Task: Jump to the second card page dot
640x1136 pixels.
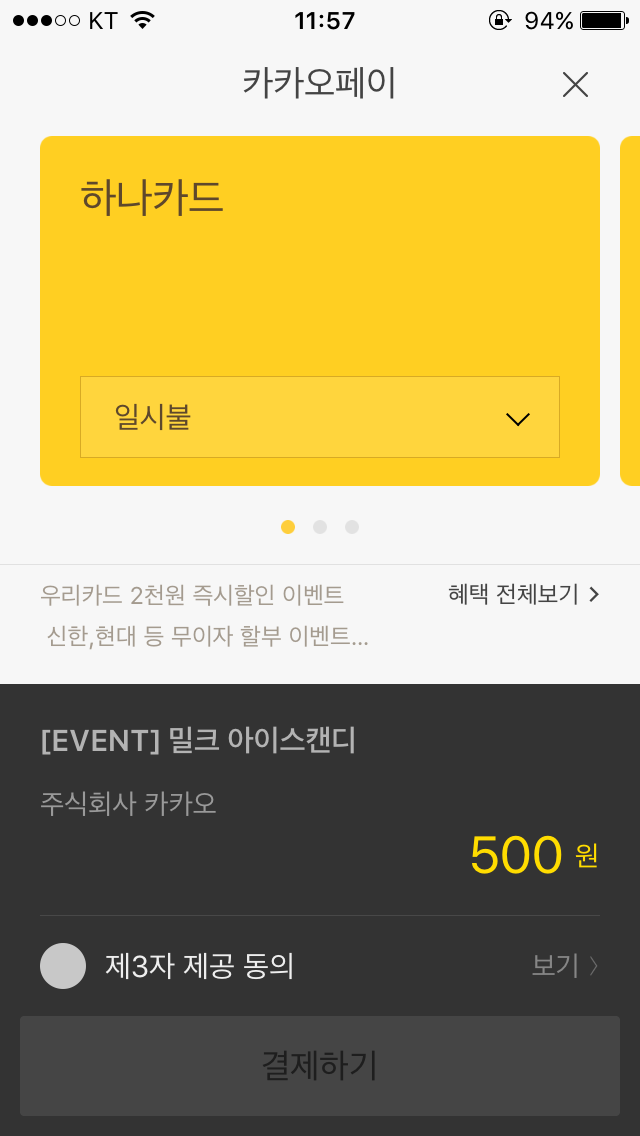Action: (x=320, y=527)
